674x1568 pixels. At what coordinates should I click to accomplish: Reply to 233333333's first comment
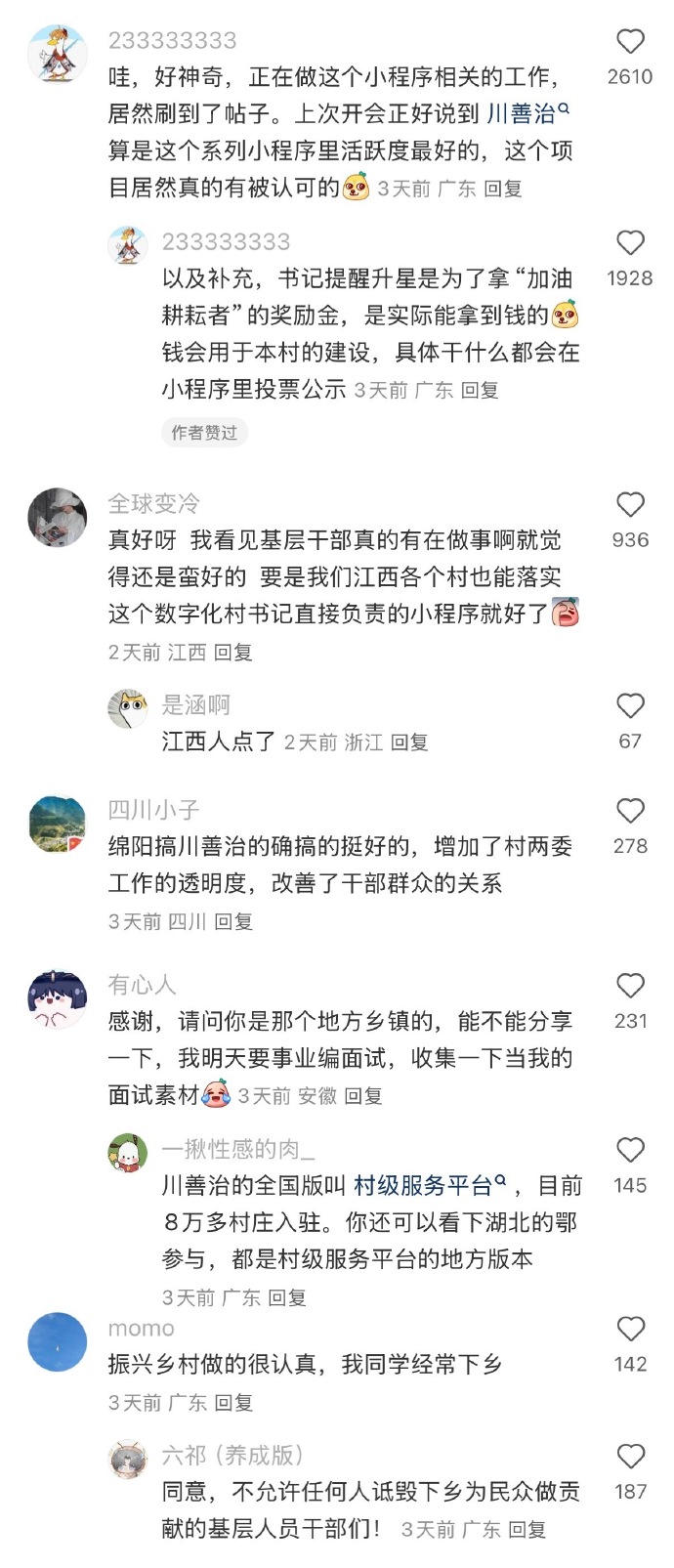[503, 189]
